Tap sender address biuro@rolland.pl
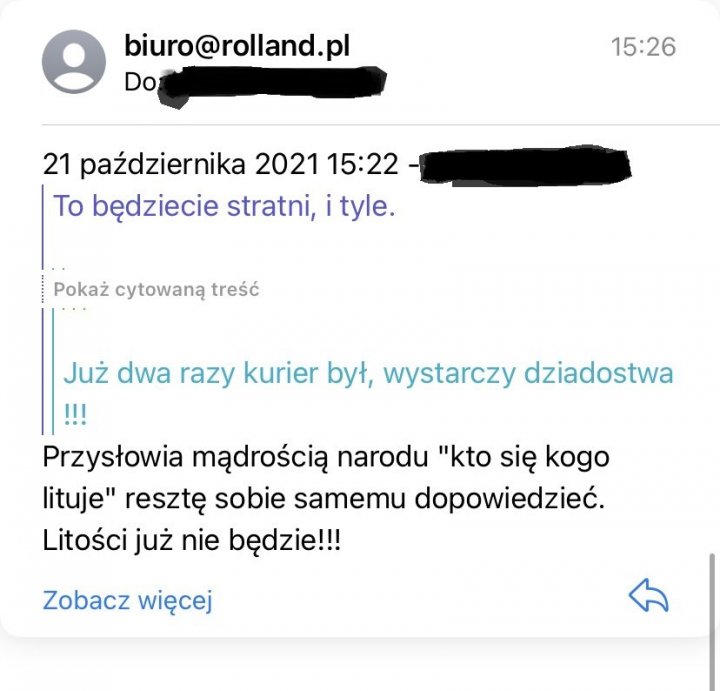The width and height of the screenshot is (720, 691). point(237,46)
